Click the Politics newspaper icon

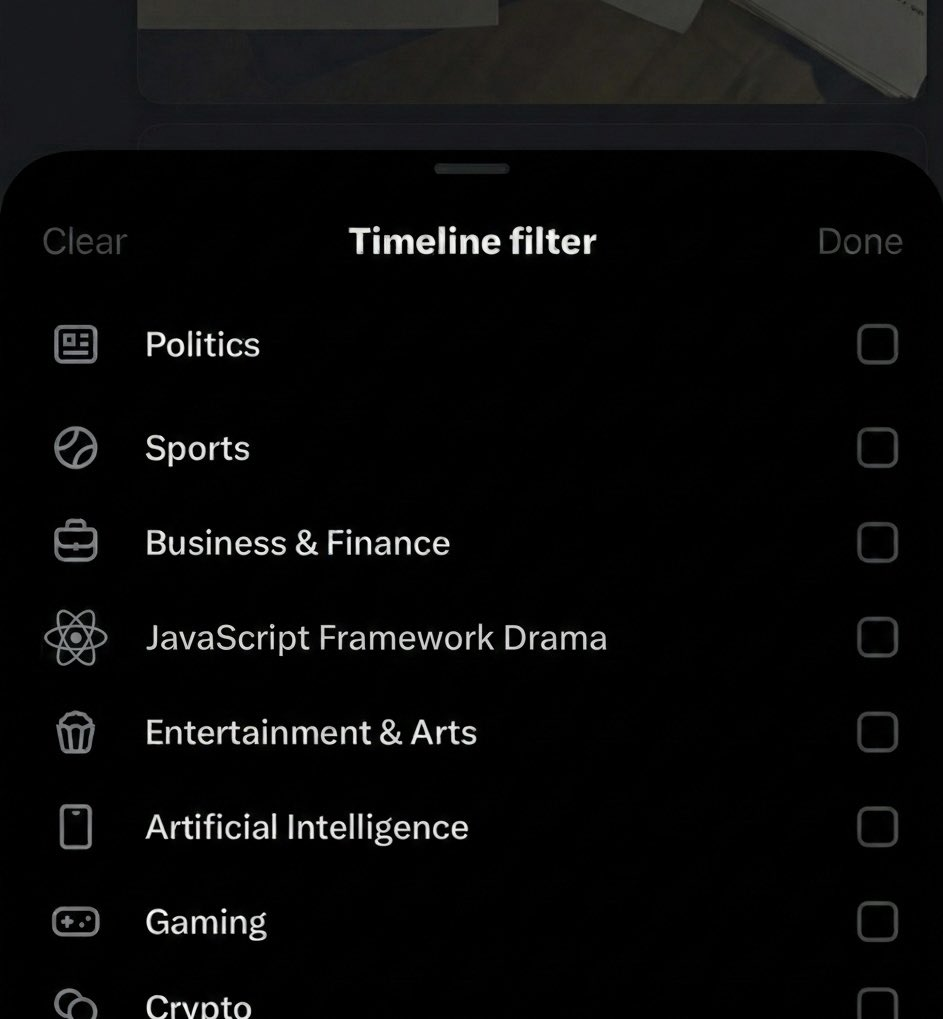coord(75,345)
